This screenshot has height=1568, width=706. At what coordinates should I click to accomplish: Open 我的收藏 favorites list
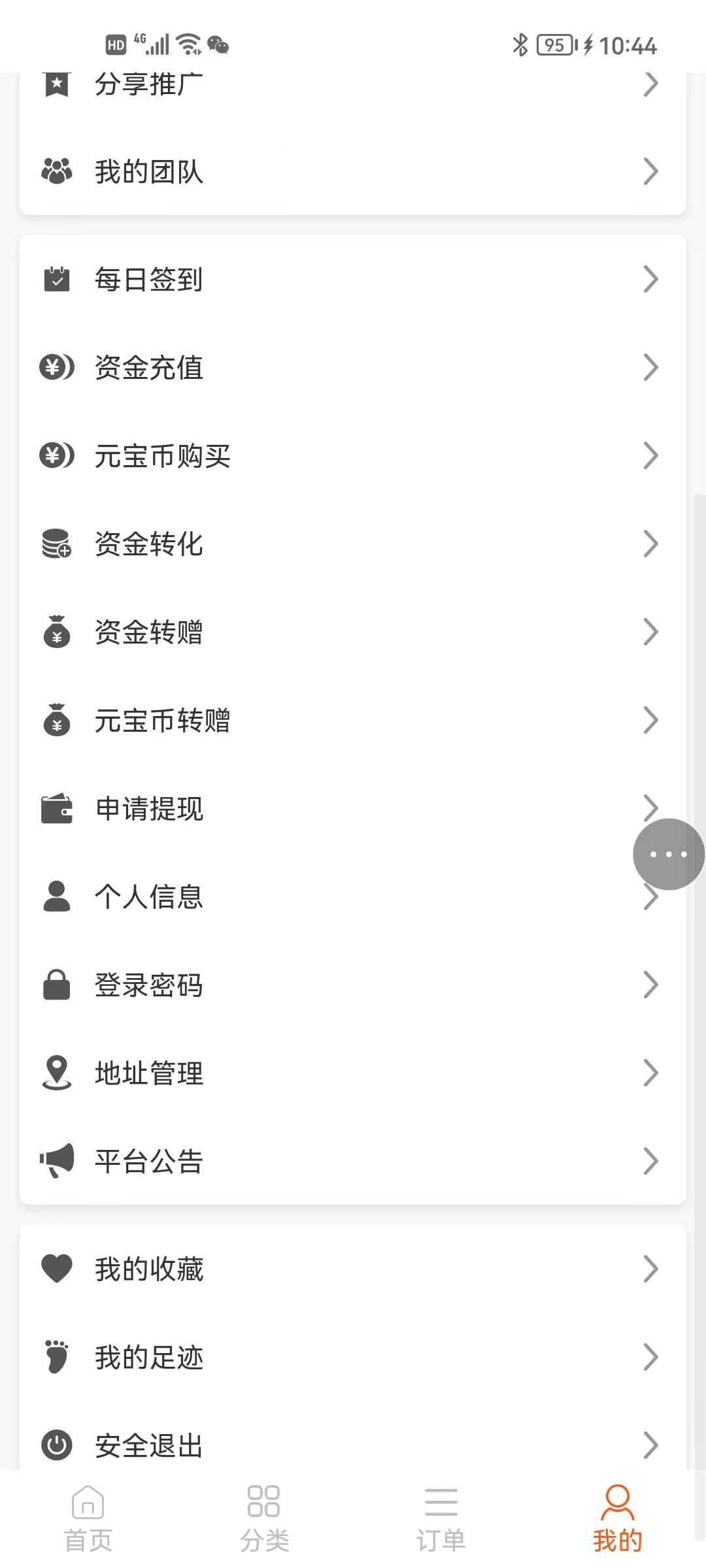[x=149, y=1269]
